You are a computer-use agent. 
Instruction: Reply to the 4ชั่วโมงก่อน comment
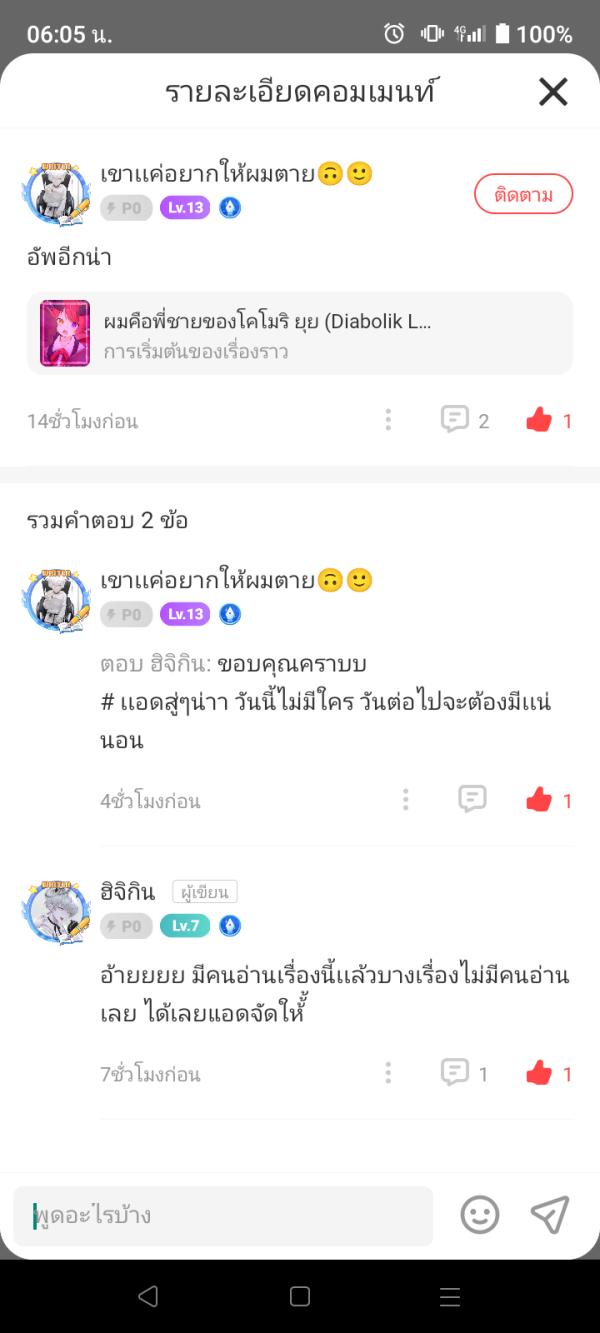click(x=472, y=799)
